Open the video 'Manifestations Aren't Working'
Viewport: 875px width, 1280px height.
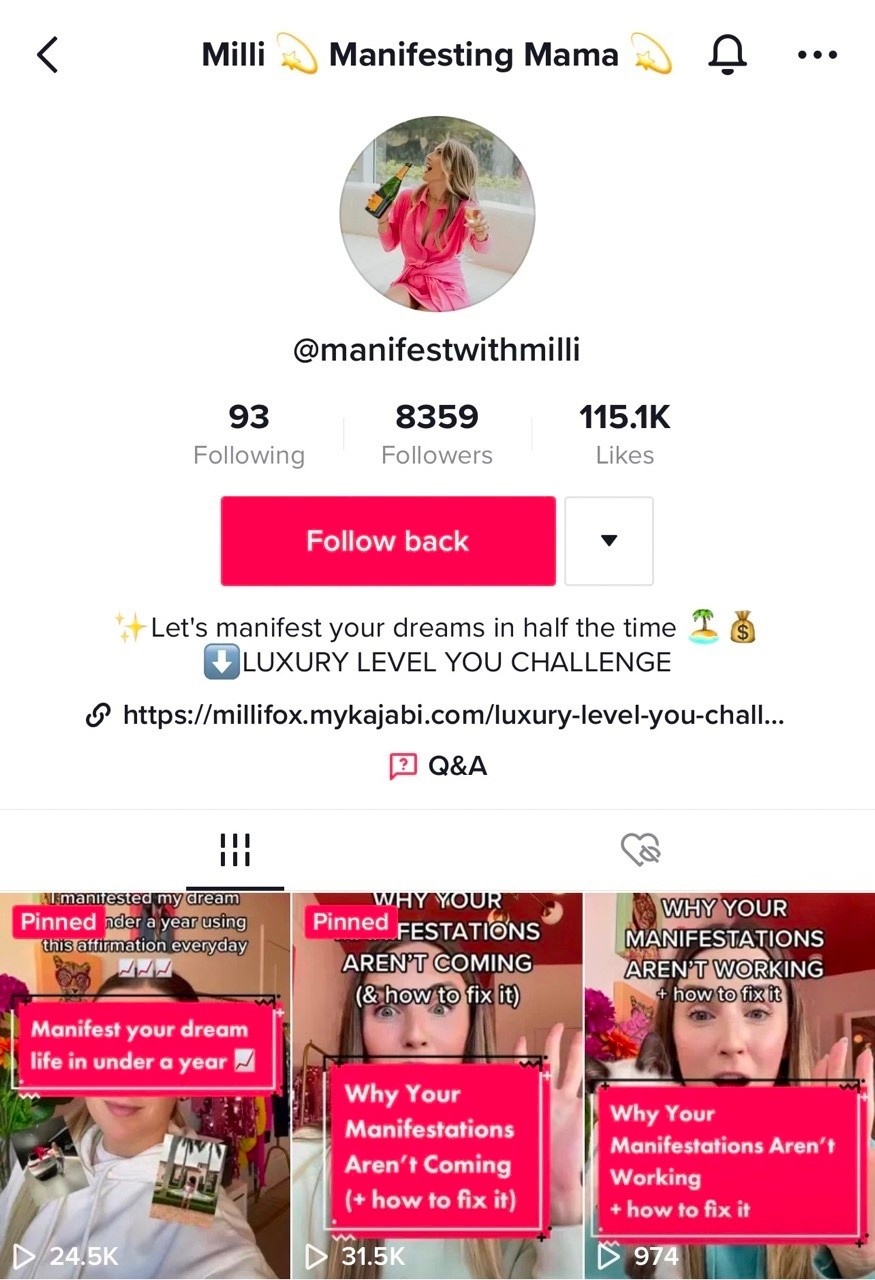[x=730, y=1085]
